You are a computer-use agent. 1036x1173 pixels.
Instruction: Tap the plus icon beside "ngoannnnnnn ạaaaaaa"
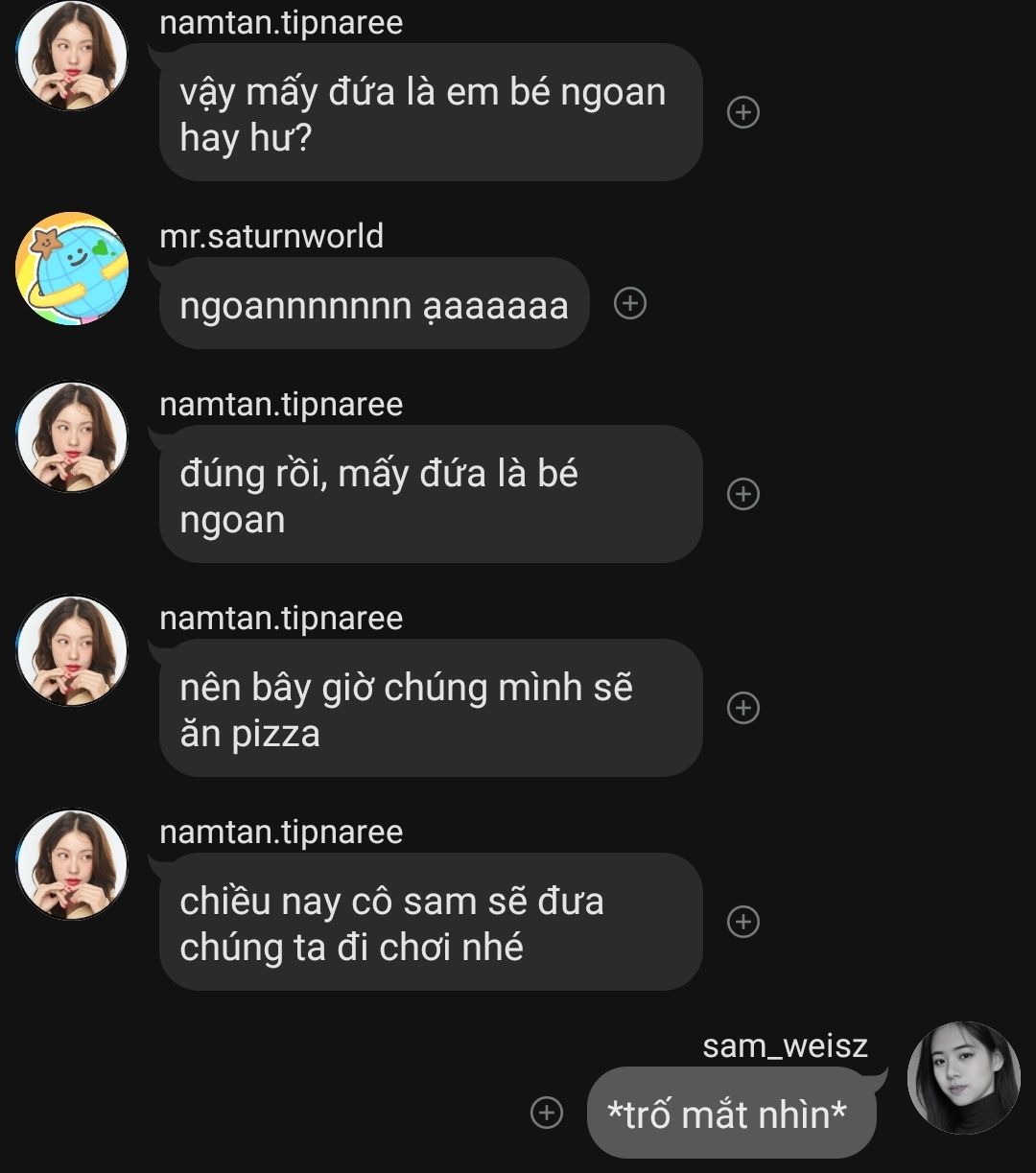click(629, 304)
